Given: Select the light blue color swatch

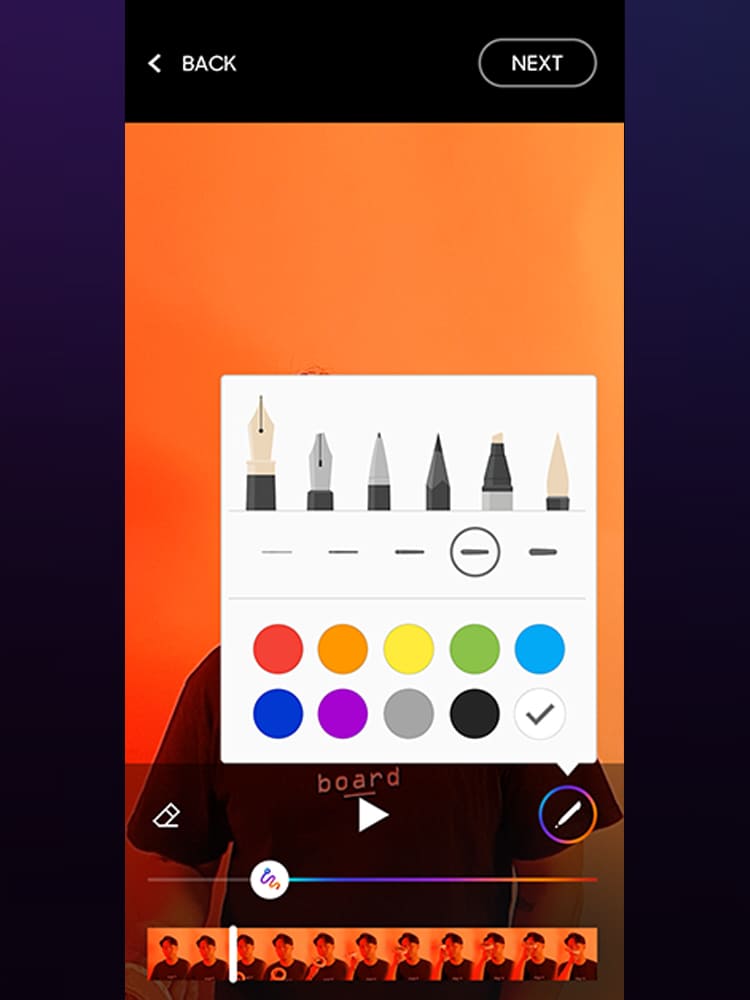Looking at the screenshot, I should (x=540, y=648).
